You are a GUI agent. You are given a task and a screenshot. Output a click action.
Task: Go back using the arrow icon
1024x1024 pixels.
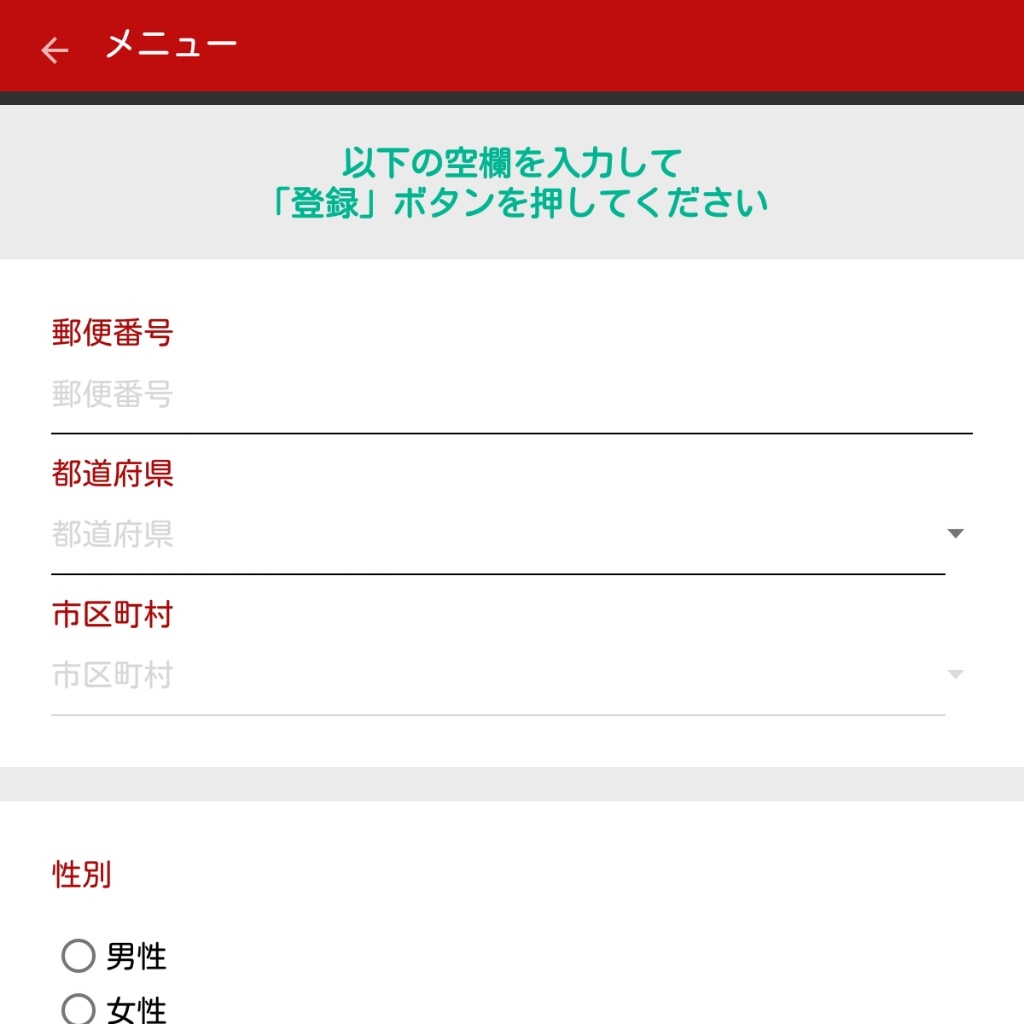(55, 50)
